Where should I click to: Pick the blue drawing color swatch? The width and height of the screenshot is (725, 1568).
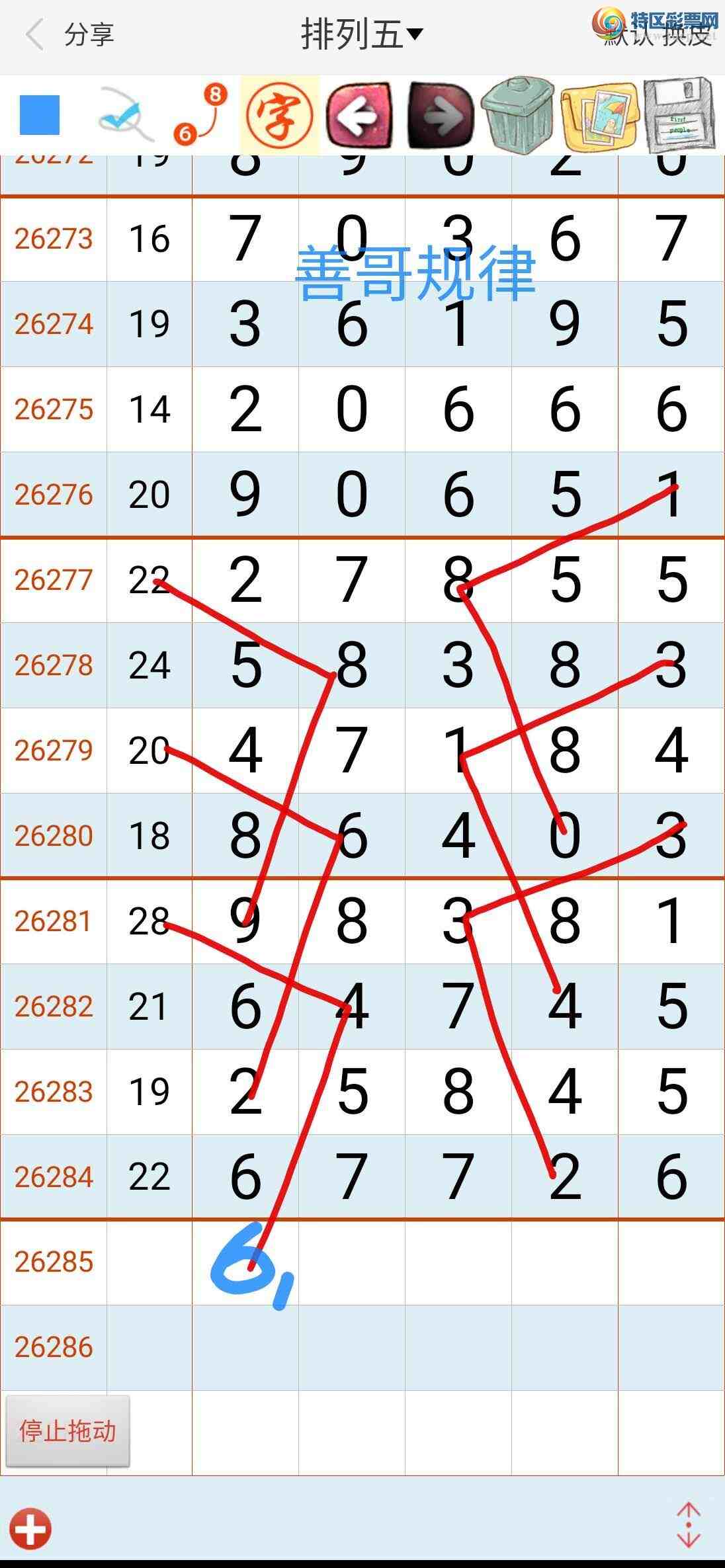coord(40,115)
